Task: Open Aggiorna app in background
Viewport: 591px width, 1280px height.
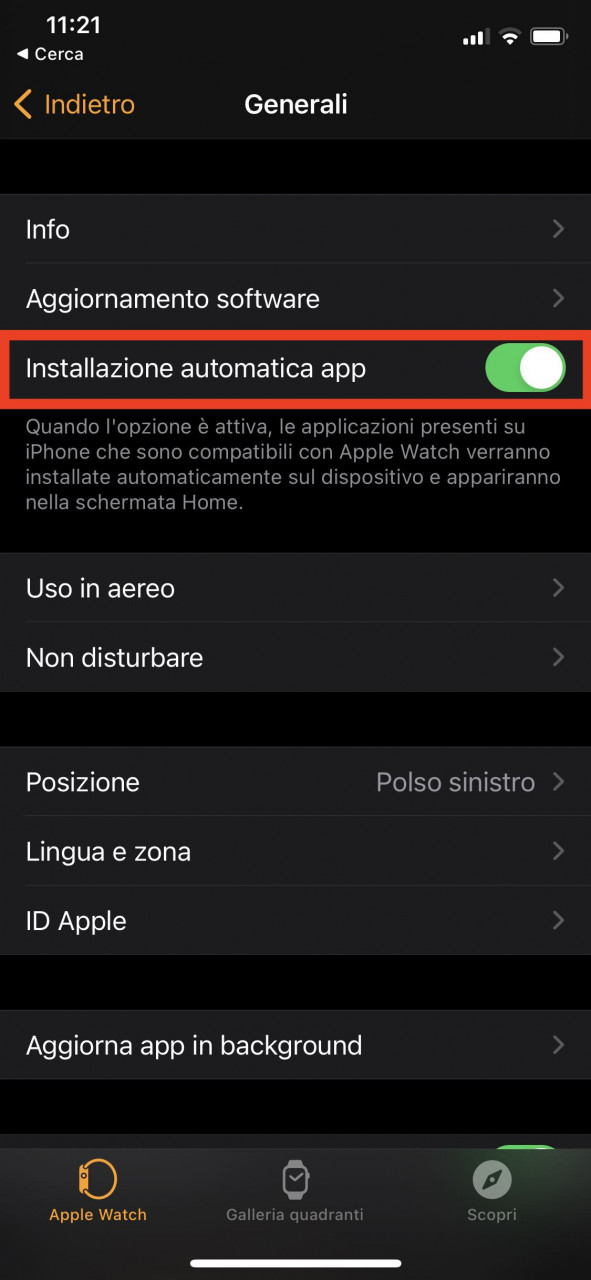Action: tap(295, 1045)
